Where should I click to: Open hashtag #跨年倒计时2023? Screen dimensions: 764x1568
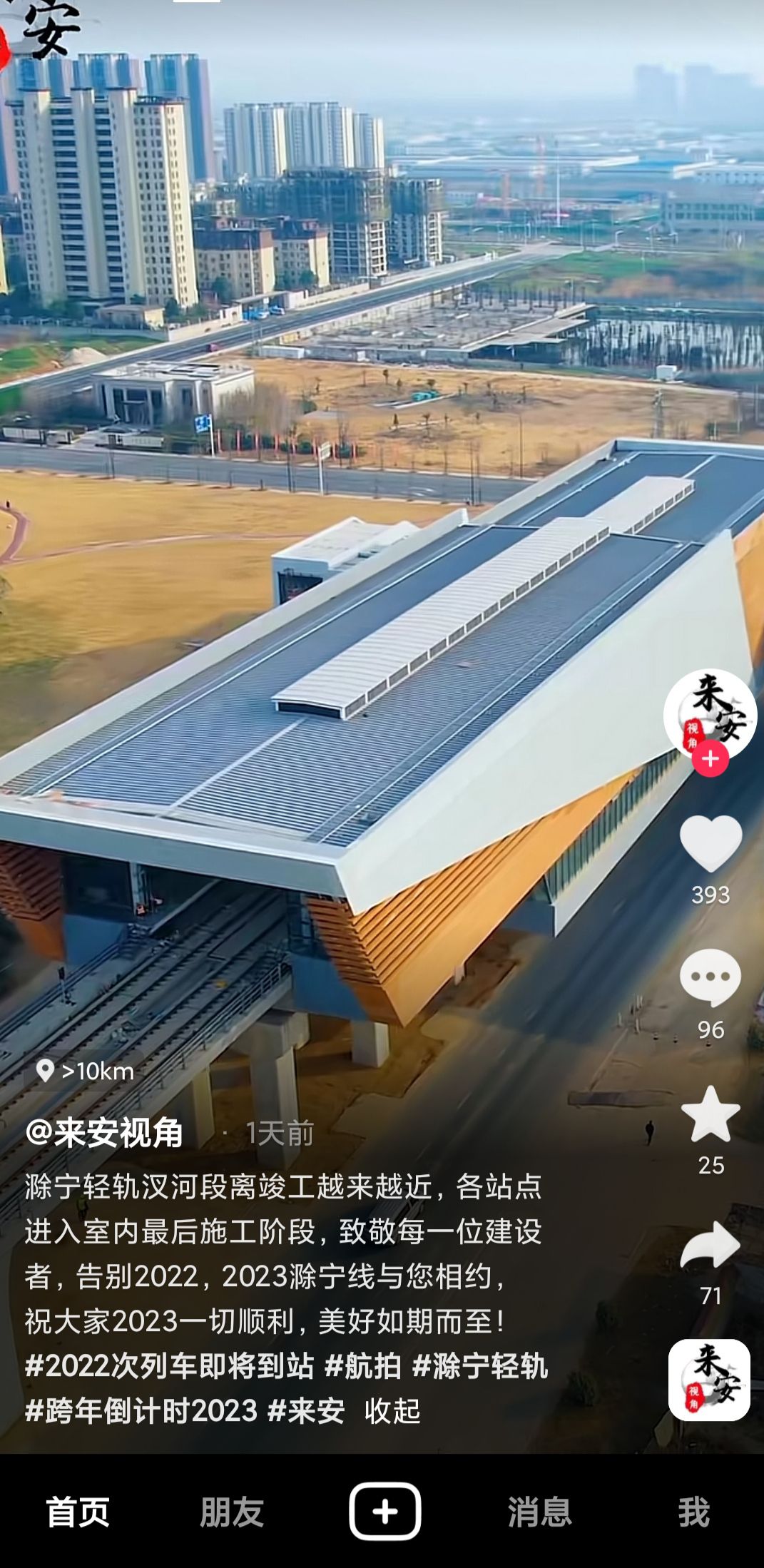click(x=141, y=1410)
